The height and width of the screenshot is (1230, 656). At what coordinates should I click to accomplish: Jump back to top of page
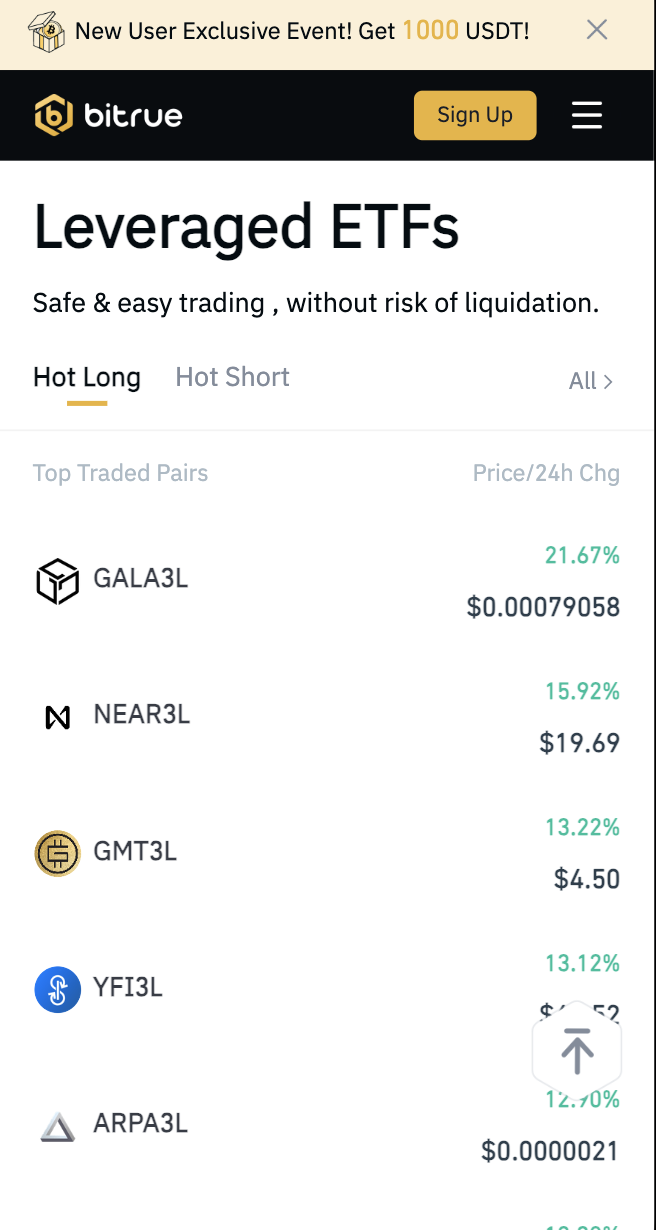[577, 1050]
